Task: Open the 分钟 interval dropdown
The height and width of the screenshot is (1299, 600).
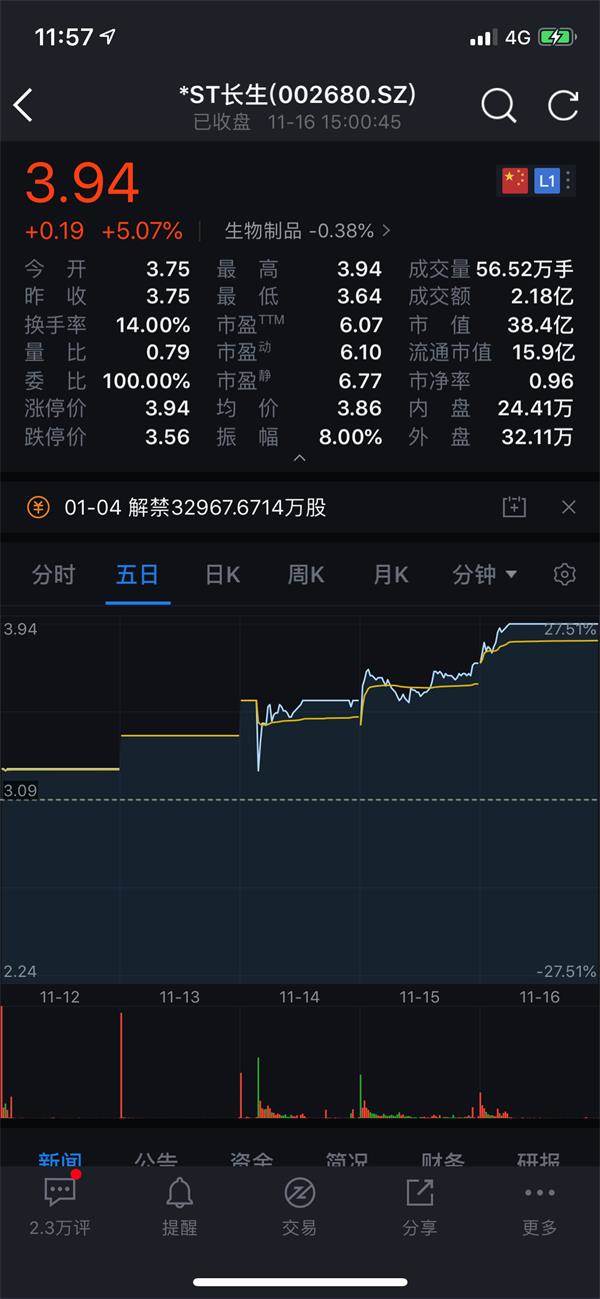Action: [x=484, y=575]
